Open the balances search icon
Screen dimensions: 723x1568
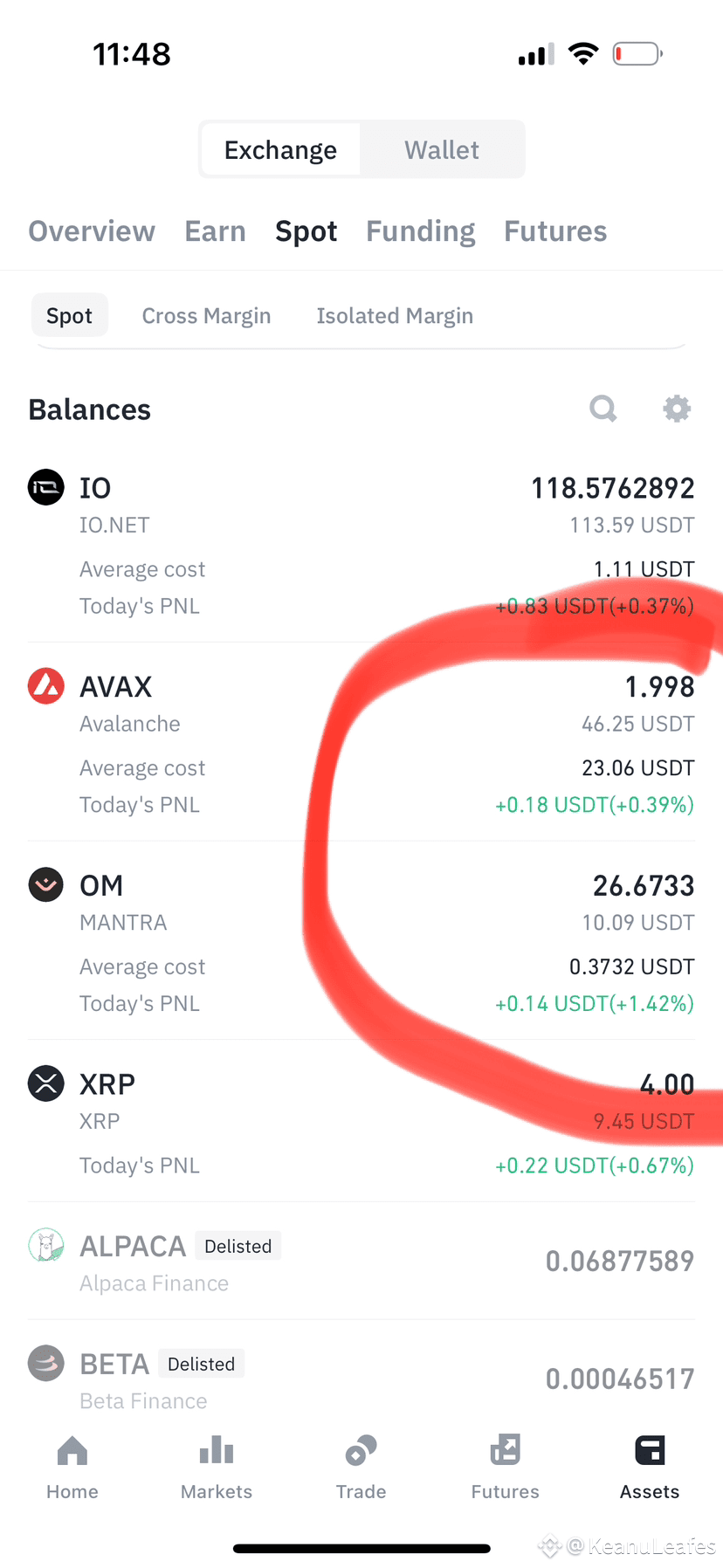tap(602, 409)
